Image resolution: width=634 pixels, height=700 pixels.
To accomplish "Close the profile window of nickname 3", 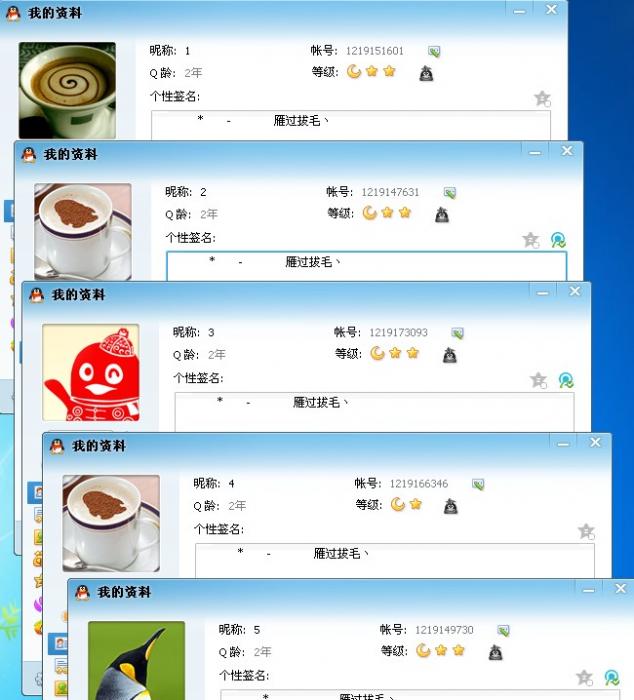I will coord(575,291).
